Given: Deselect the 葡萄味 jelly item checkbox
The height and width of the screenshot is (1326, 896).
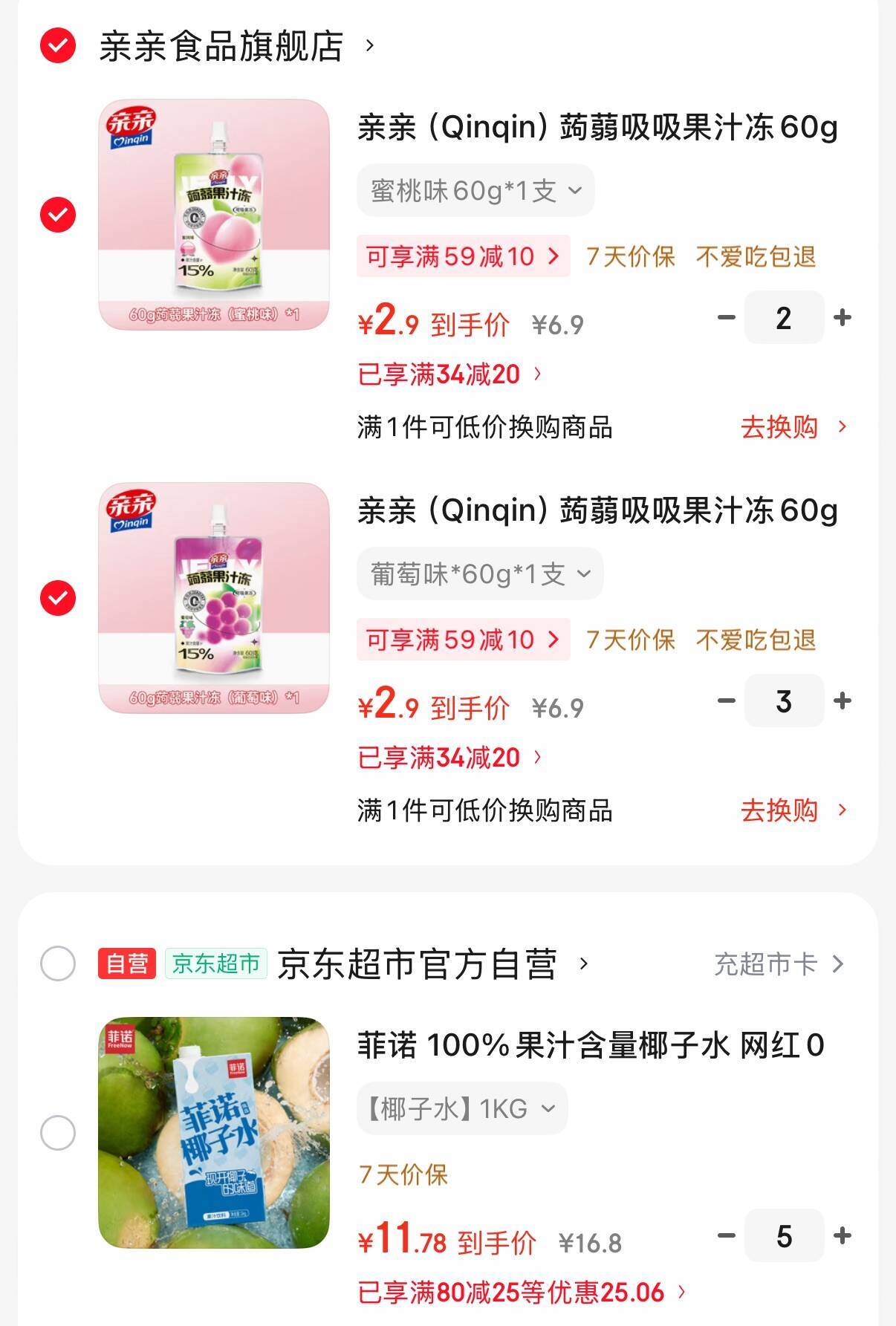Looking at the screenshot, I should point(58,598).
